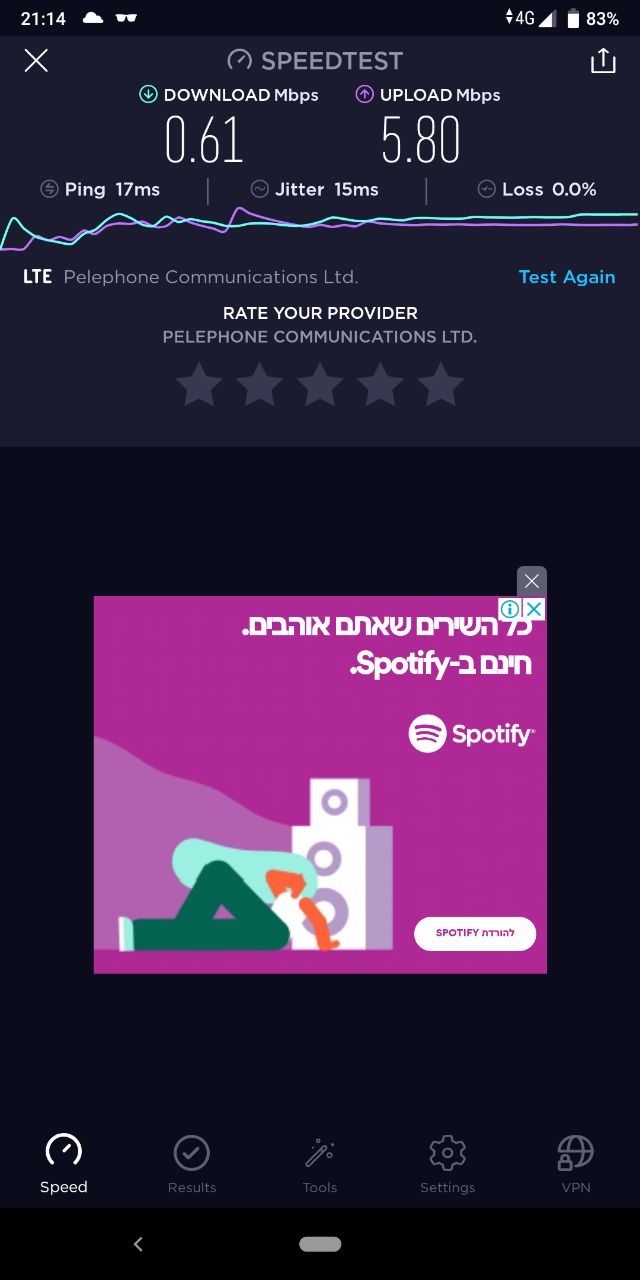Go to the Settings tab
Viewport: 640px width, 1280px height.
[448, 1164]
